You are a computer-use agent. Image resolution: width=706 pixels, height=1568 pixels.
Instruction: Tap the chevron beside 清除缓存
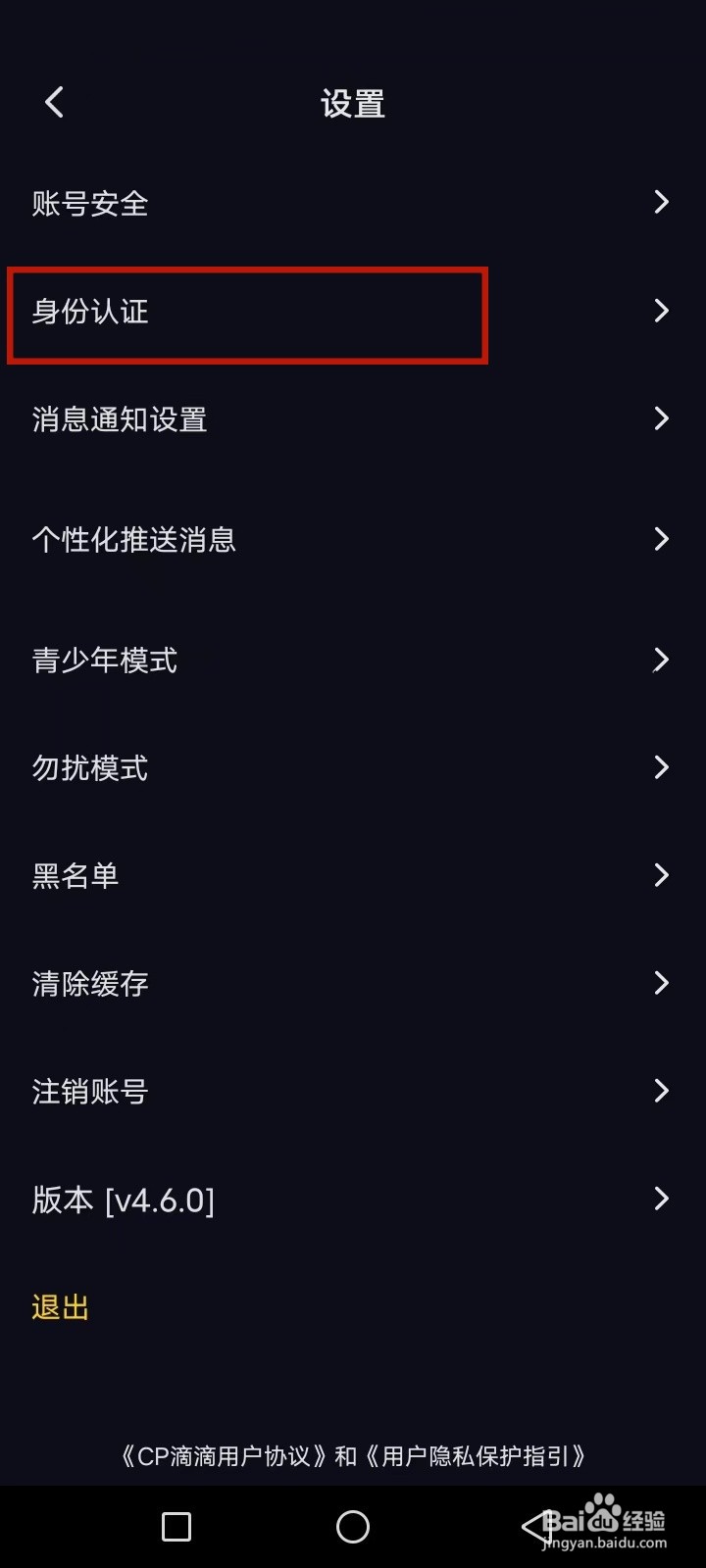(x=660, y=983)
